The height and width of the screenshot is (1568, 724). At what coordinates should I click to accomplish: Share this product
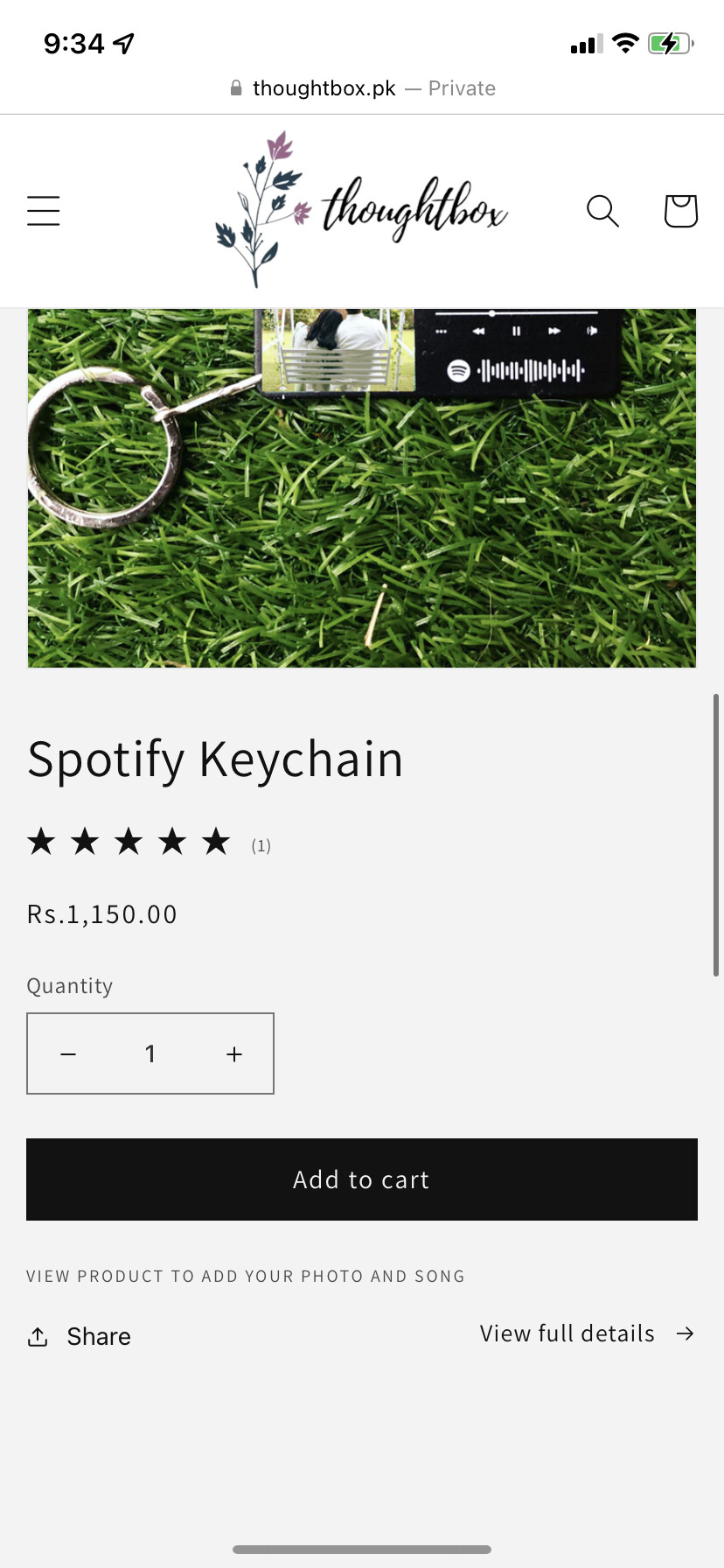click(80, 1336)
